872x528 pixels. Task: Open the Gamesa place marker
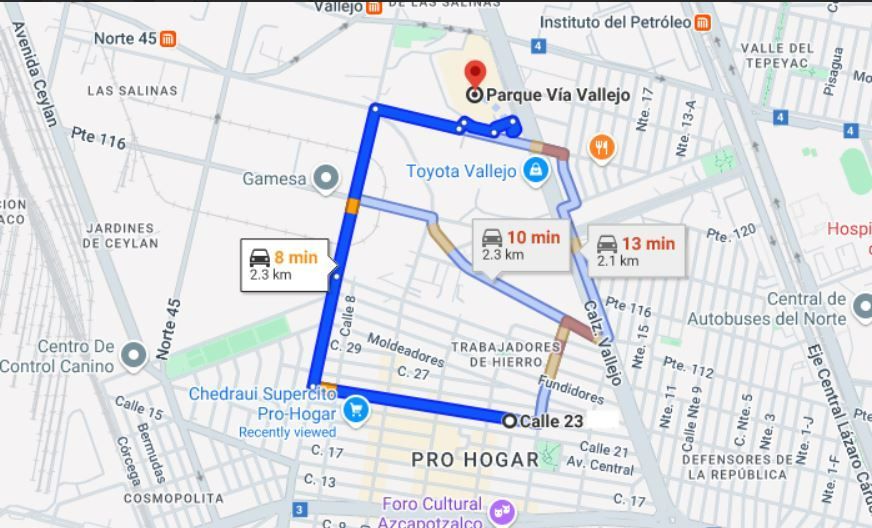pos(326,179)
